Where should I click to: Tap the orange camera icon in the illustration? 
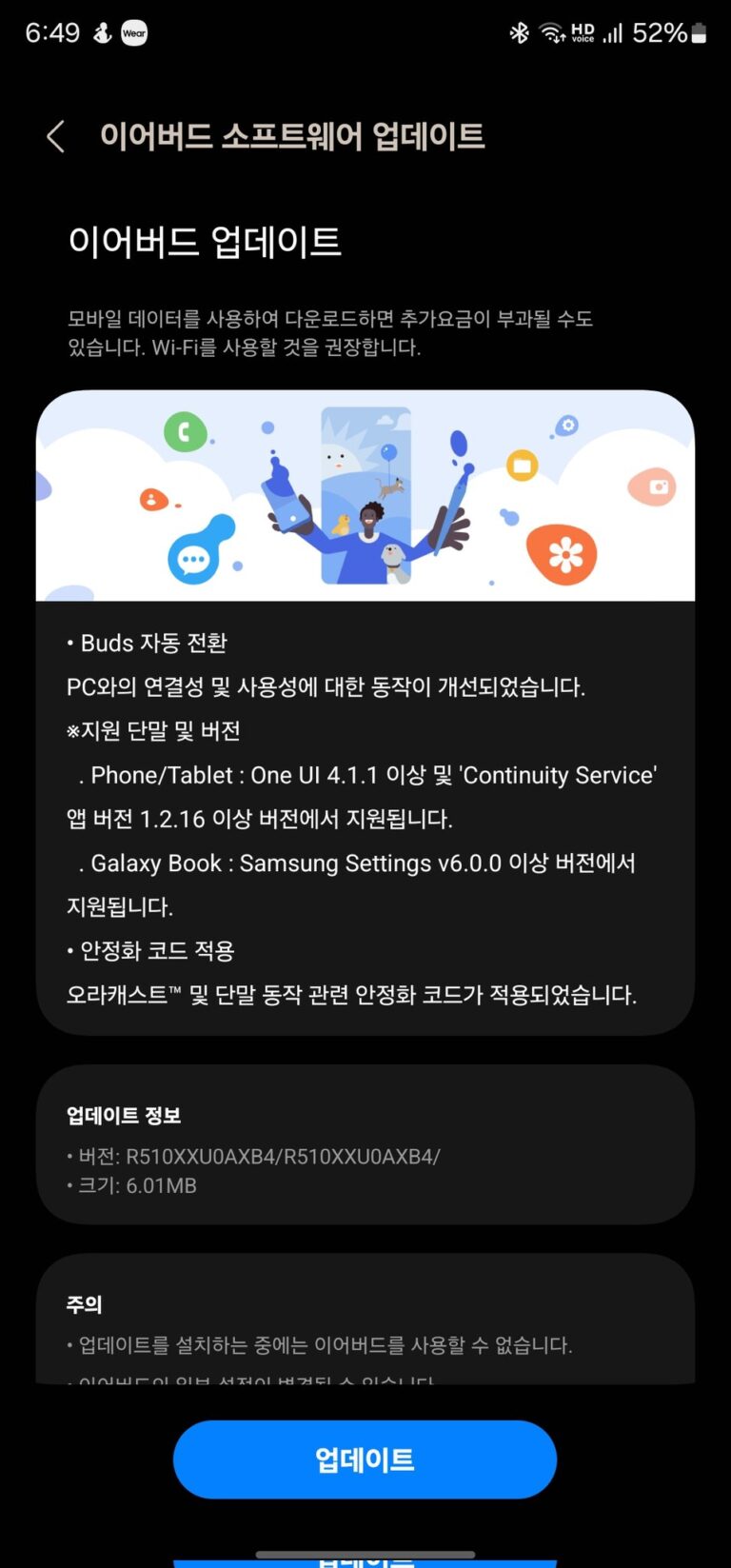pyautogui.click(x=655, y=486)
